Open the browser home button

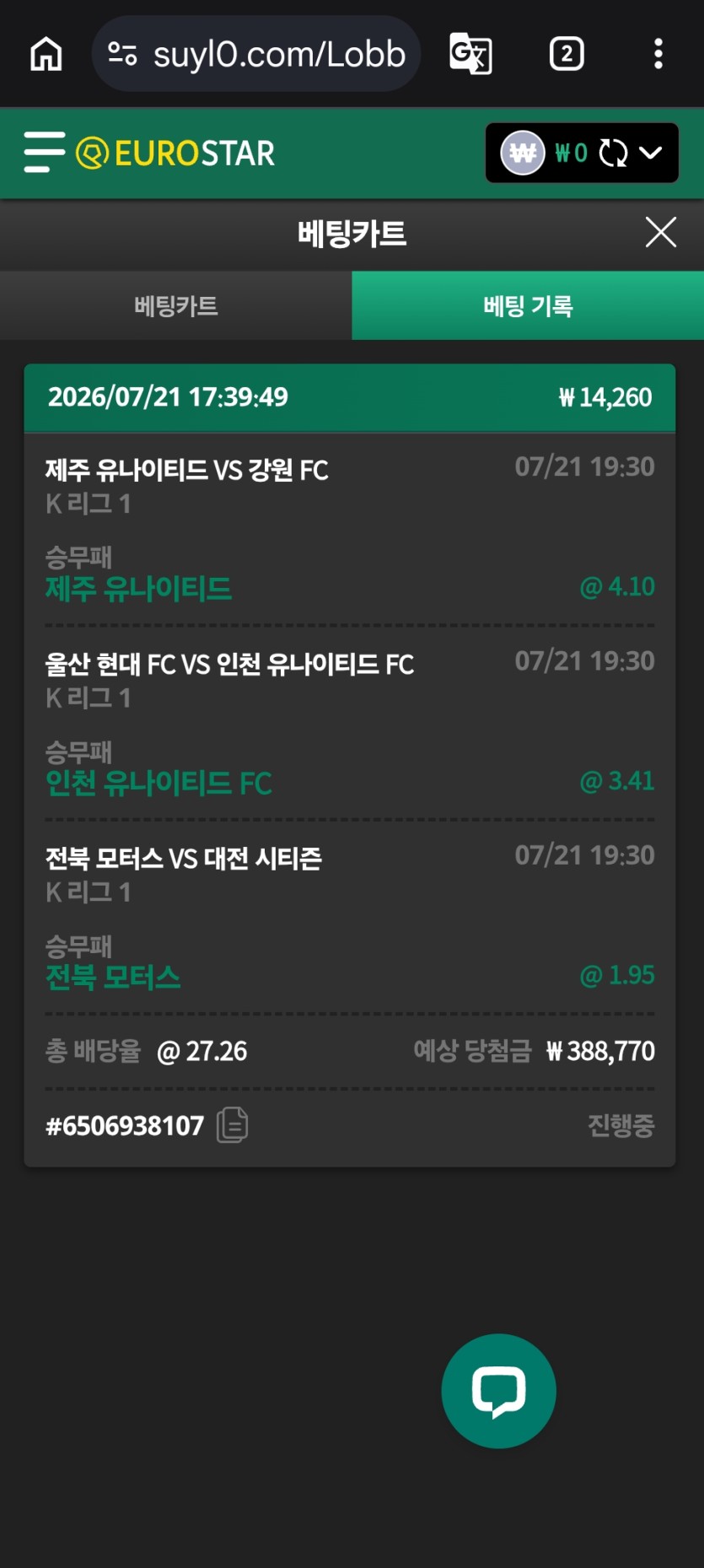(x=46, y=54)
